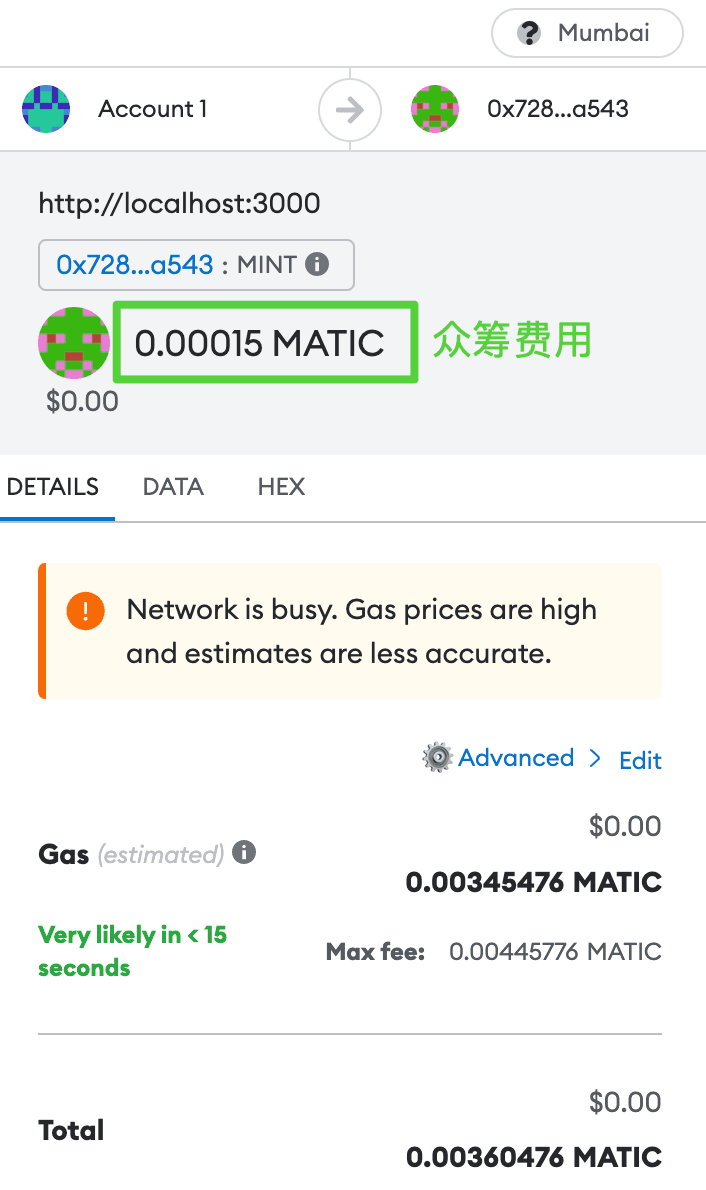Show info about the MINT method
The height and width of the screenshot is (1190, 706).
317,265
